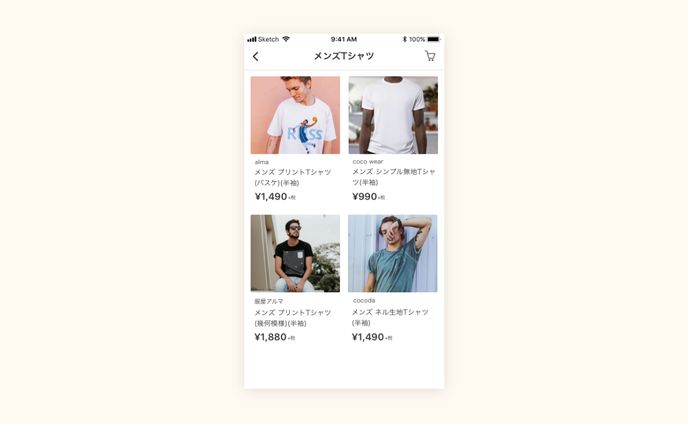Select 服屋アルマ geometric print T-shirt
The width and height of the screenshot is (688, 424).
[x=295, y=254]
